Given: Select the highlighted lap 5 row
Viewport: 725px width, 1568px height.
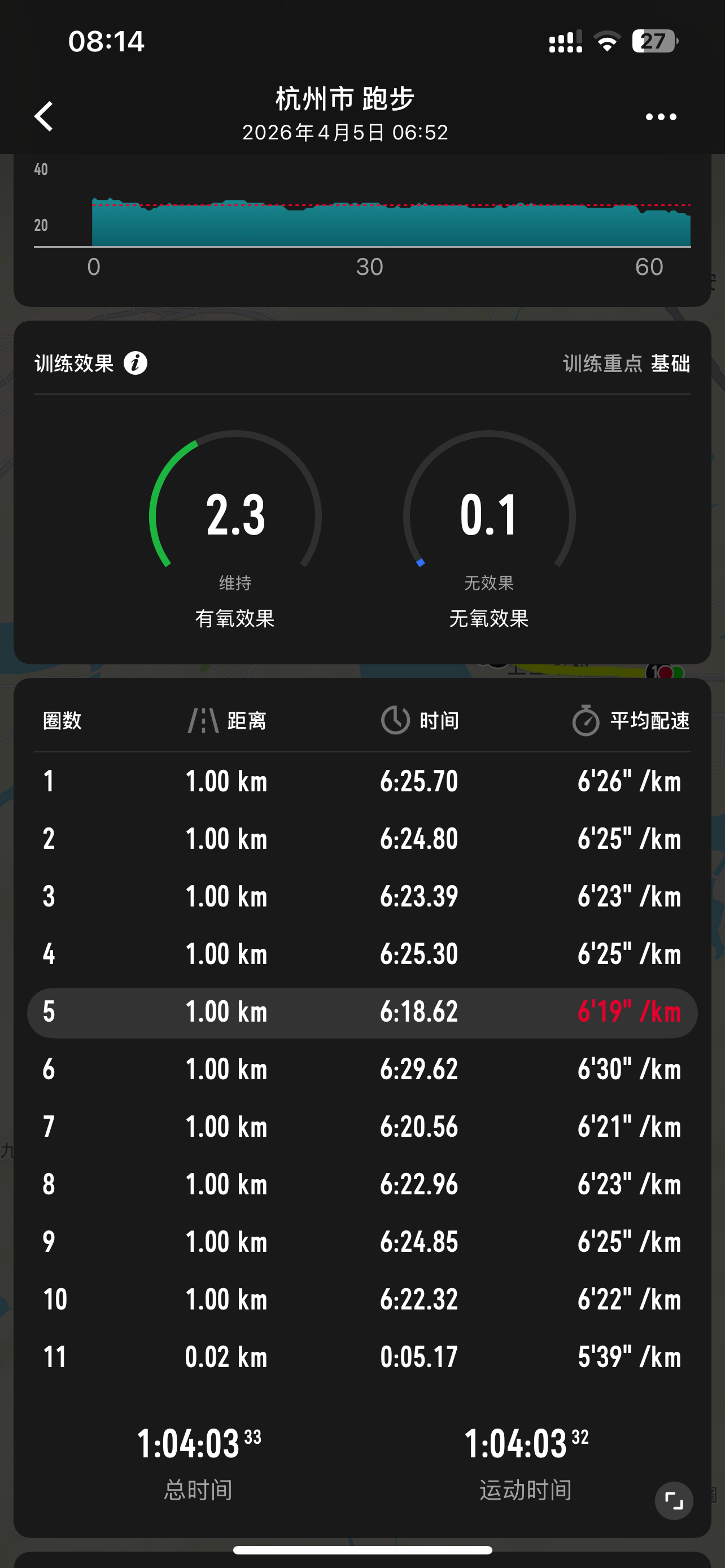Looking at the screenshot, I should point(362,1013).
